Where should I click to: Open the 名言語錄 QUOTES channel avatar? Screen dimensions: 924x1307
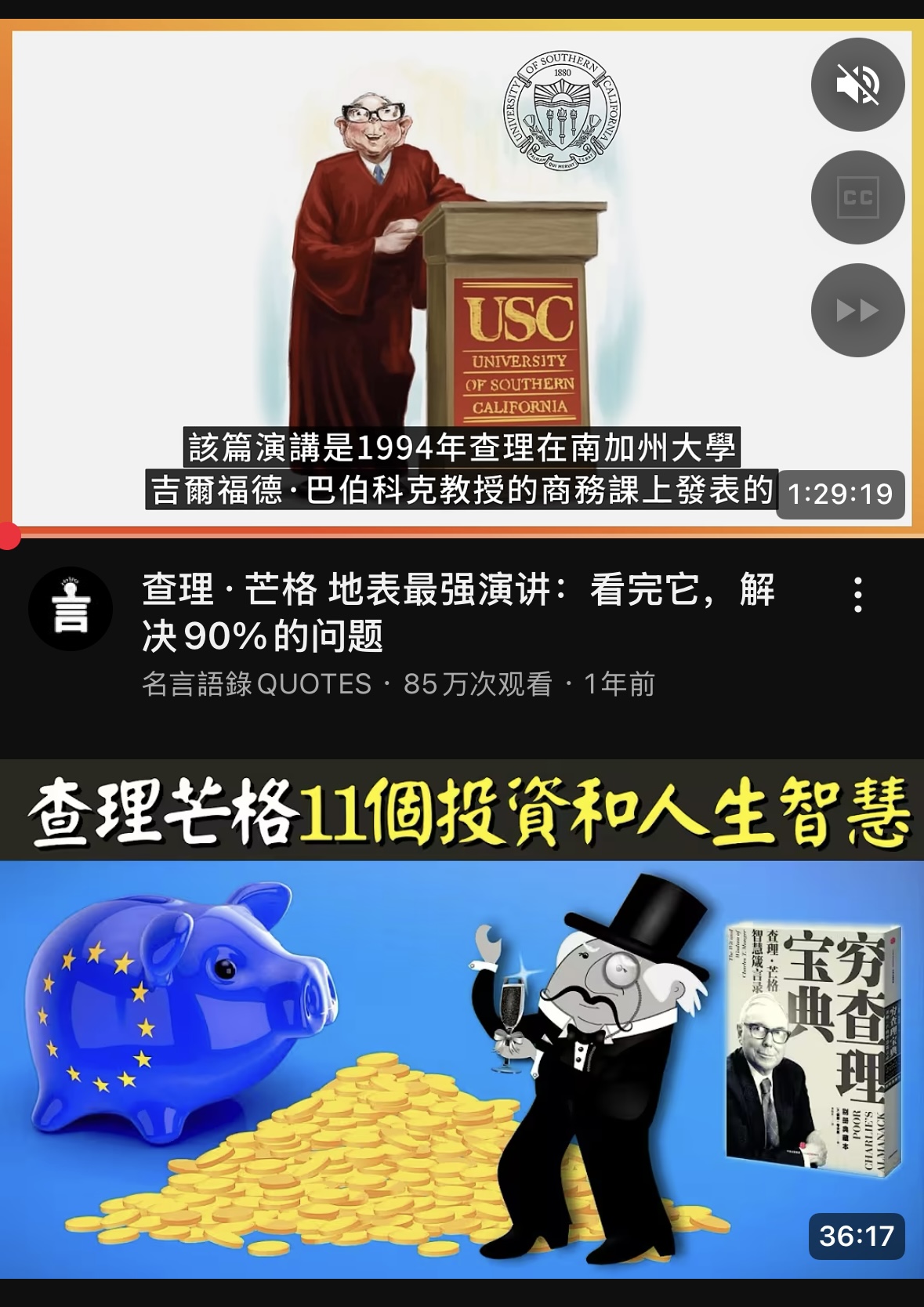click(71, 609)
